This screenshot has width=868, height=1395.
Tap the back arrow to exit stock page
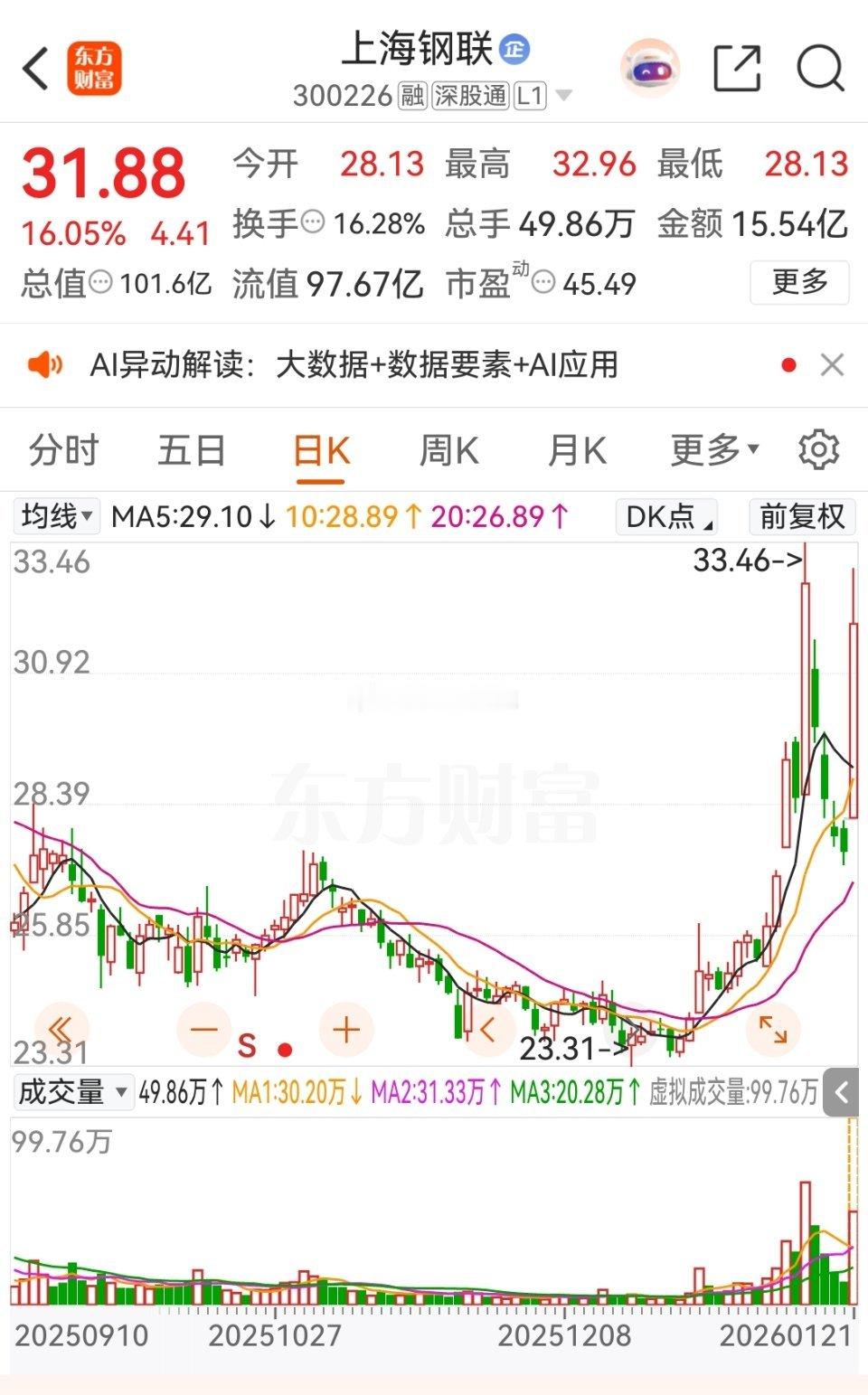click(34, 68)
